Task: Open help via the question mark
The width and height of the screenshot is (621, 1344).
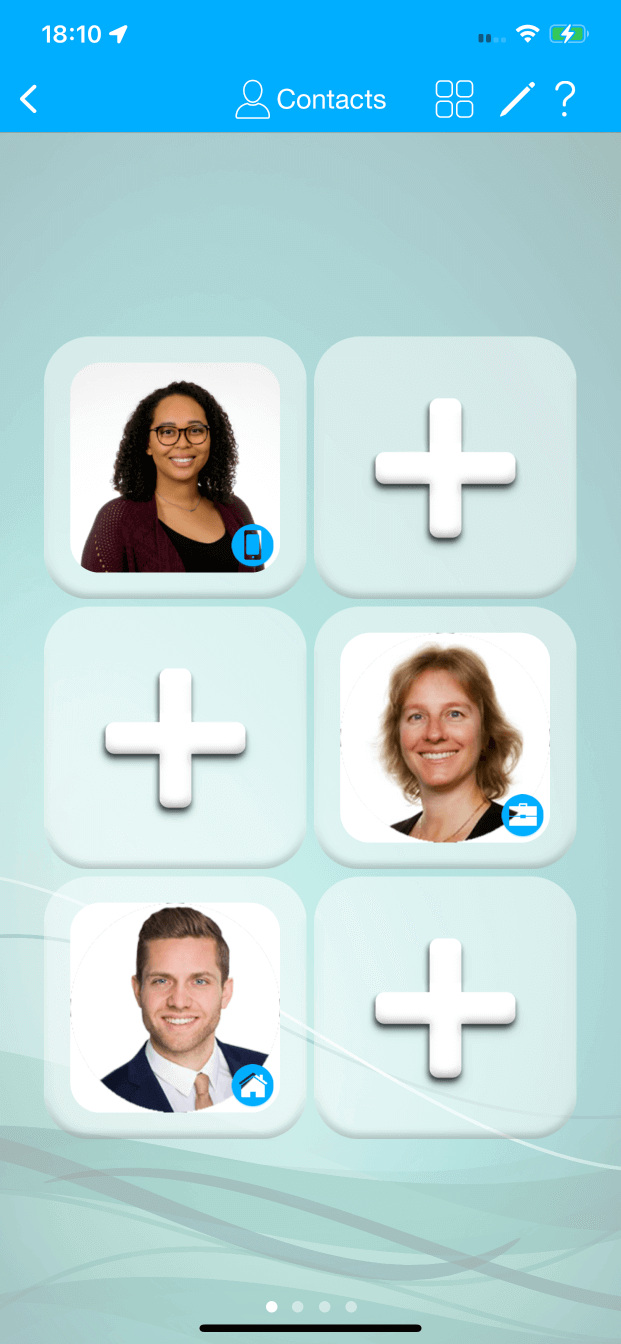Action: 565,99
